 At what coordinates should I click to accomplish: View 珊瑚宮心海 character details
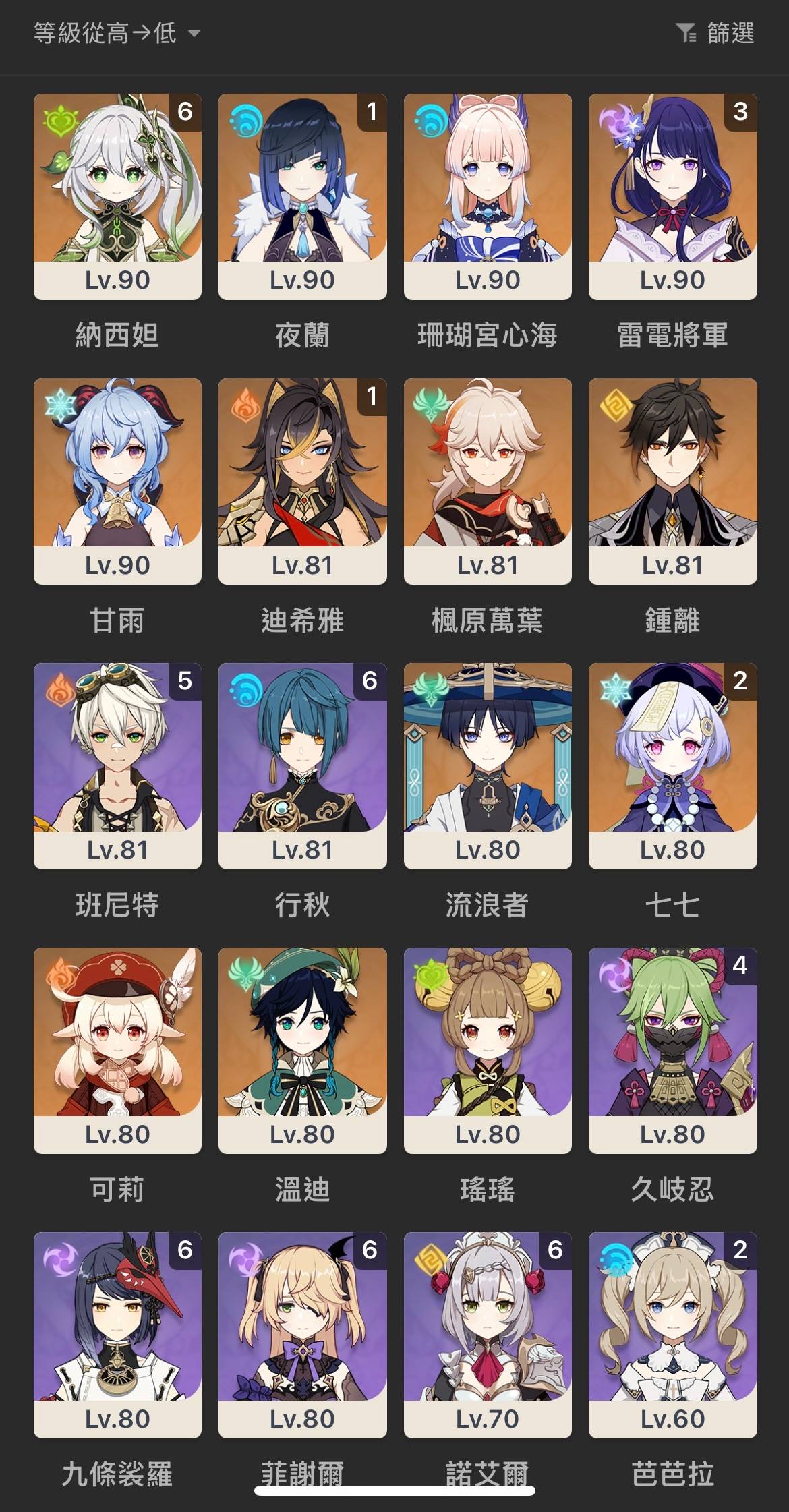[488, 196]
